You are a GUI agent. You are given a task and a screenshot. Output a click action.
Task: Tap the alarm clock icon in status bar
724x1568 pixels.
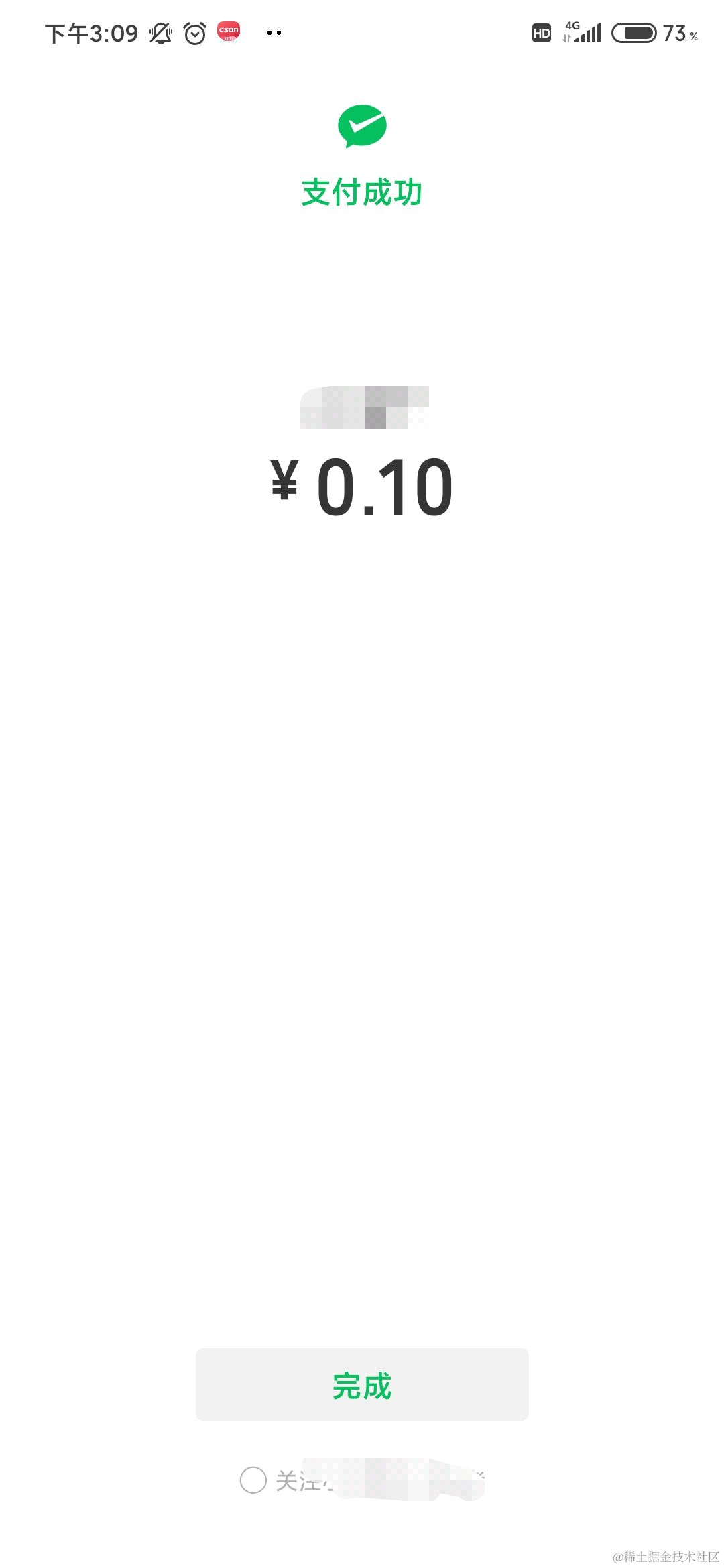[x=194, y=31]
